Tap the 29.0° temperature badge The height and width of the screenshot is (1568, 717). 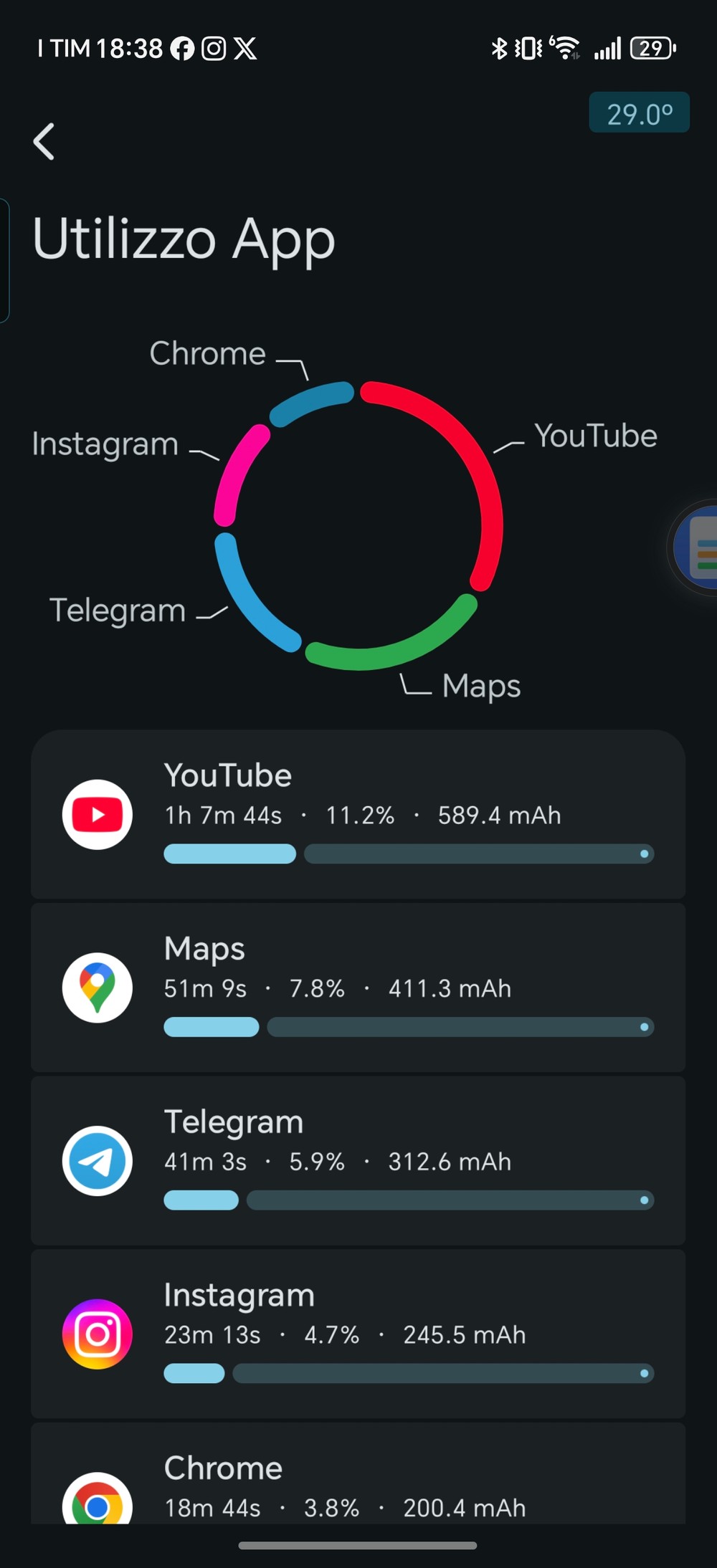coord(639,113)
